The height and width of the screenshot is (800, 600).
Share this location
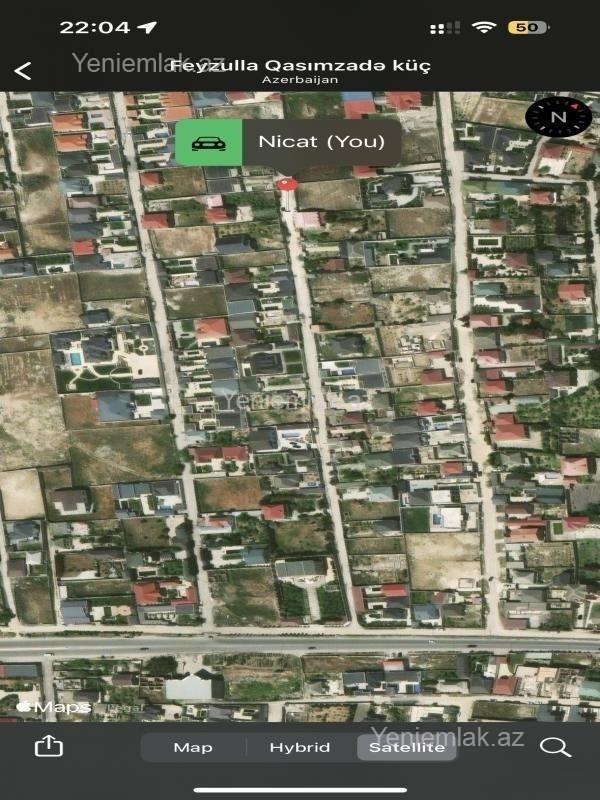(48, 746)
